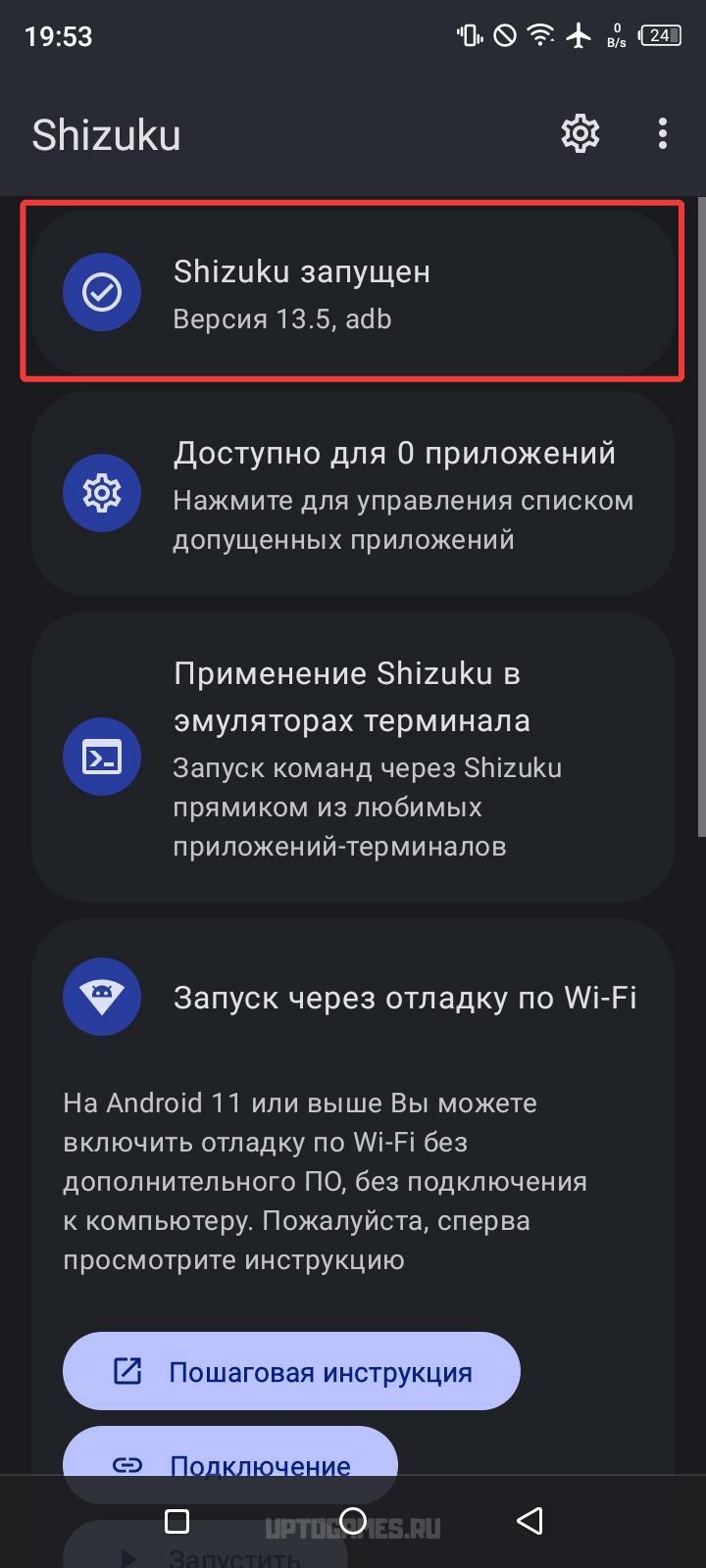Tap the 'Подключение' button
The height and width of the screenshot is (1568, 706).
pyautogui.click(x=230, y=1453)
